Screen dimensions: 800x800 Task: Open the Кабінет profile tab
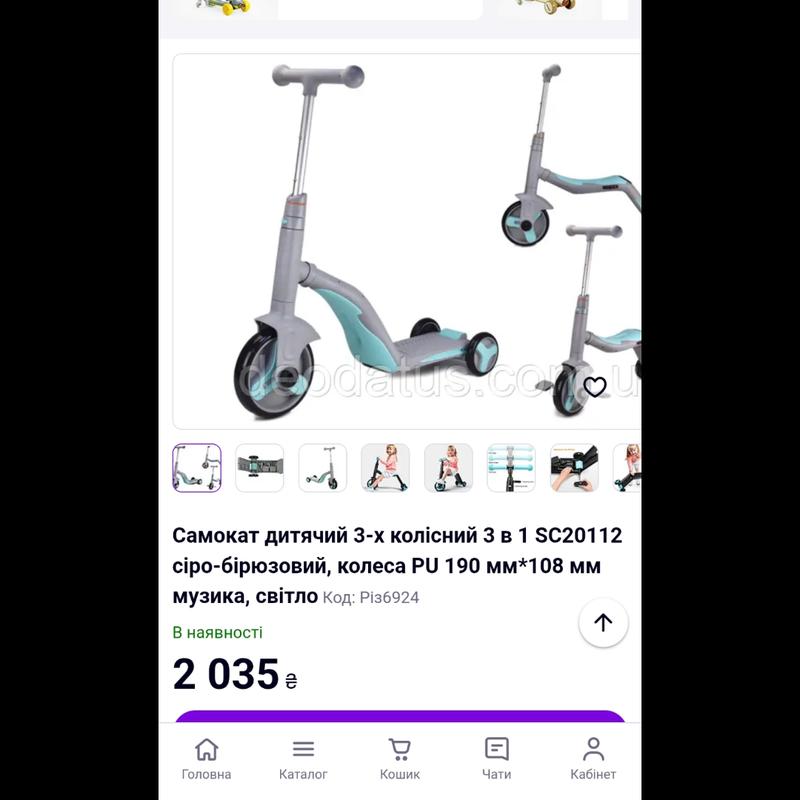[x=593, y=759]
